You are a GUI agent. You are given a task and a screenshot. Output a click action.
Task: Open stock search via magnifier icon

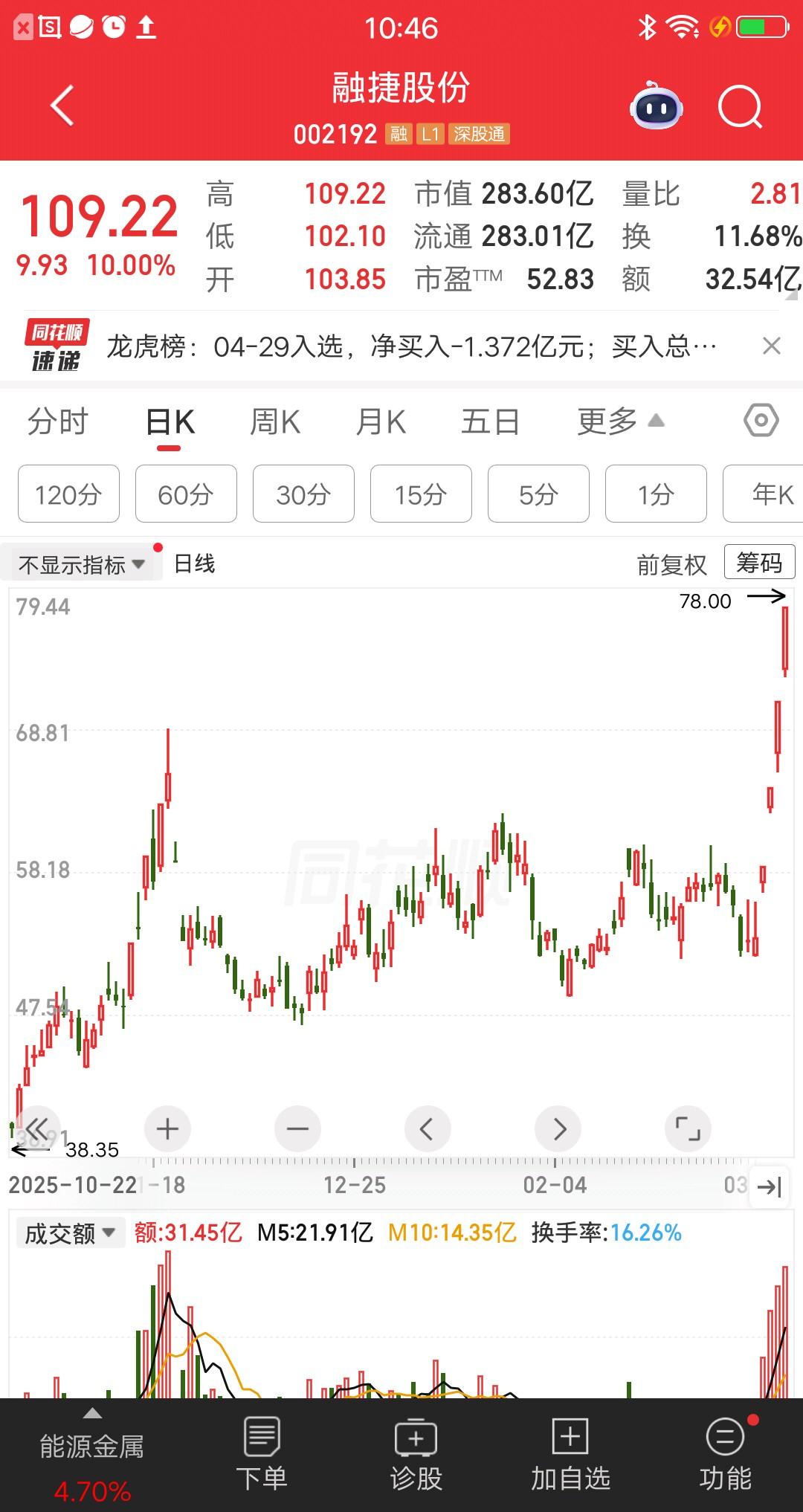(x=737, y=108)
